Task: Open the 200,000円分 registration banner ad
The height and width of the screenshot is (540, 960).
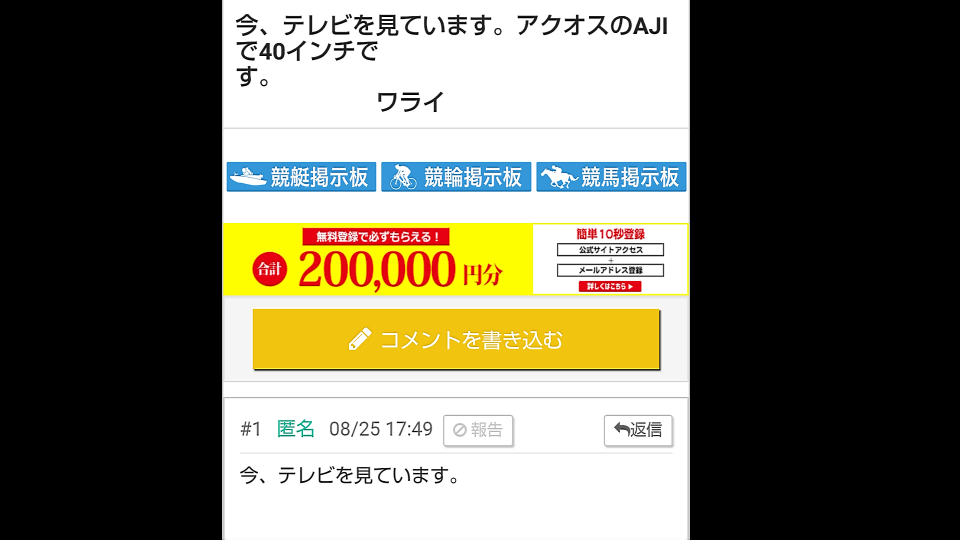Action: [455, 260]
